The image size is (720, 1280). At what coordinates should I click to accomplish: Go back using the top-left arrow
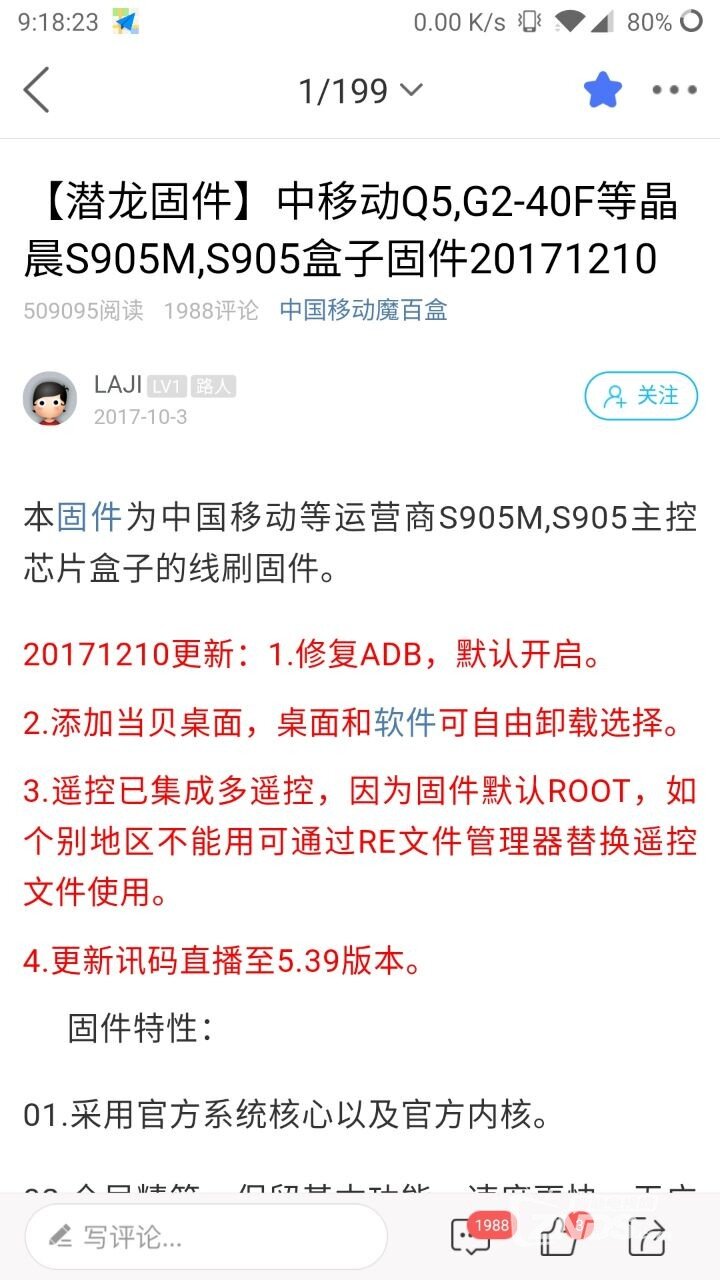[x=37, y=90]
